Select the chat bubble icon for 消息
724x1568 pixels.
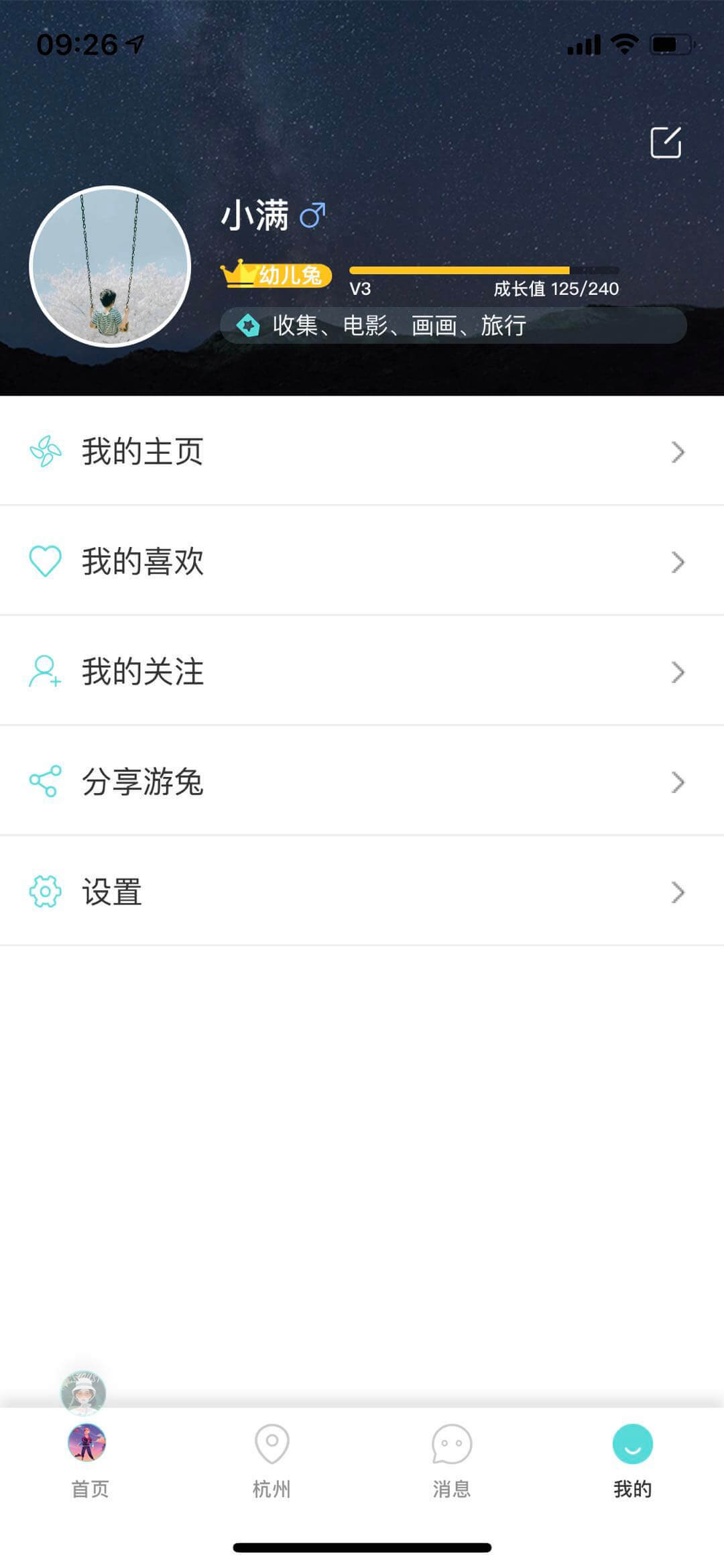pos(452,1443)
